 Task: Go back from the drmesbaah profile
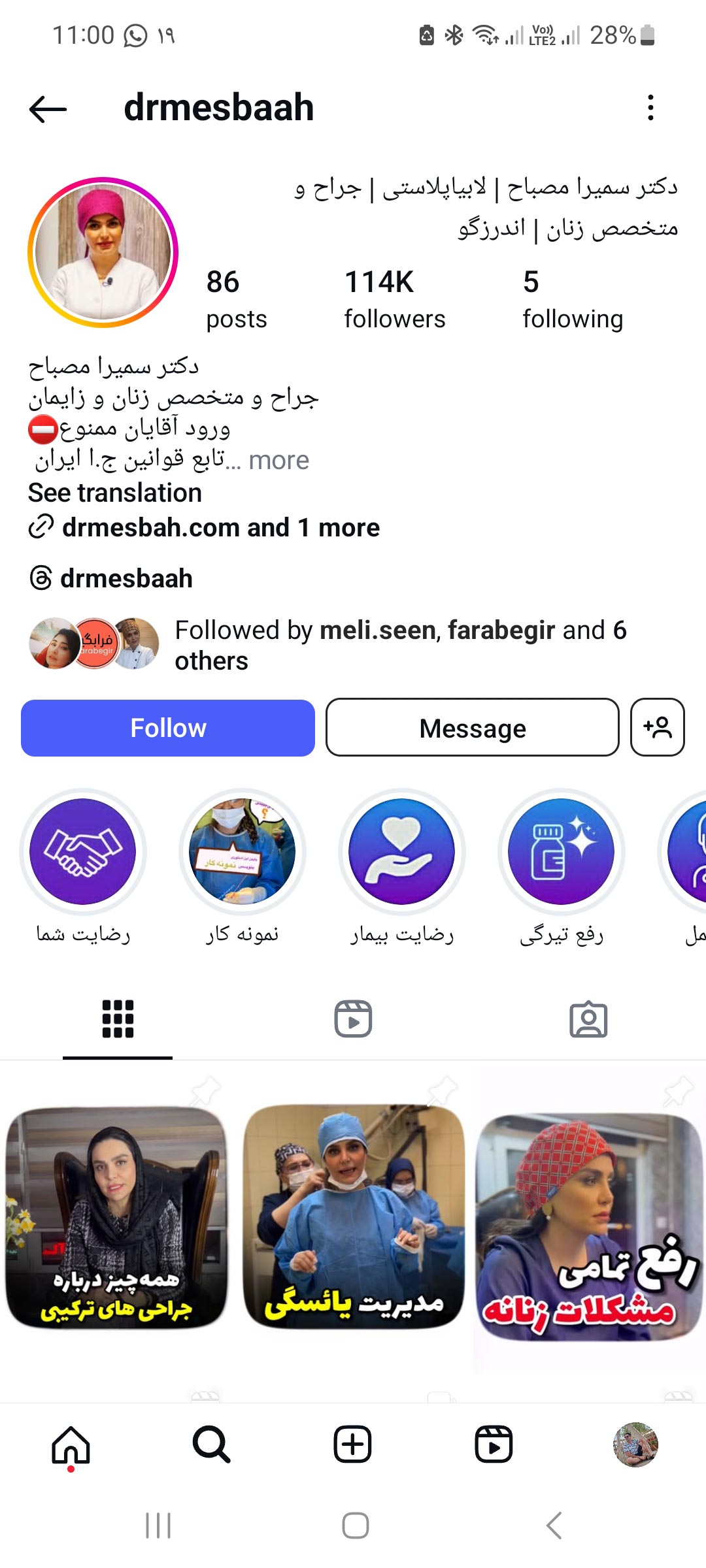tap(48, 108)
